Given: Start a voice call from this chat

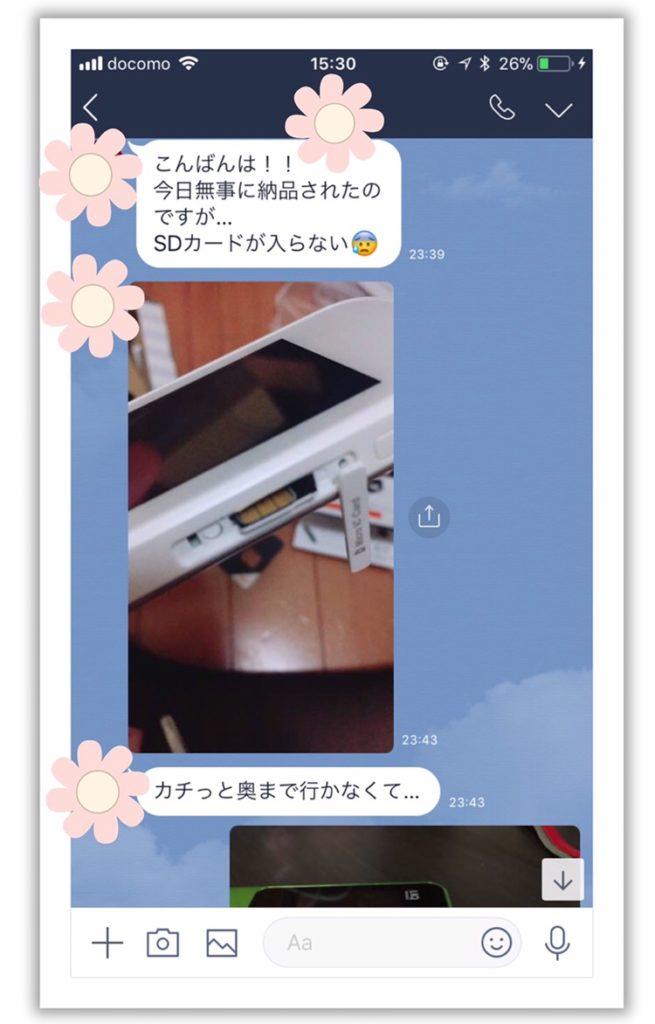Looking at the screenshot, I should click(x=502, y=108).
